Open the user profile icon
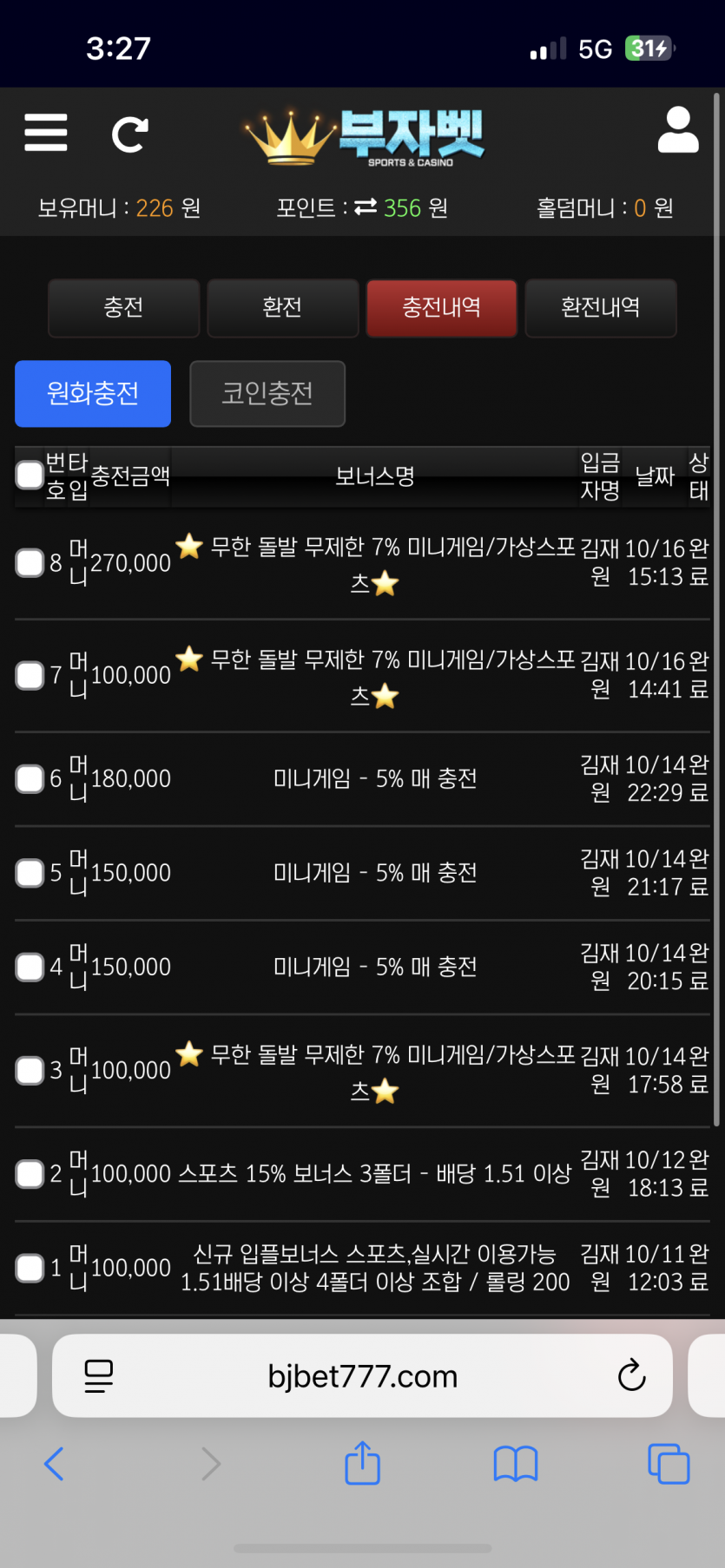 coord(678,130)
